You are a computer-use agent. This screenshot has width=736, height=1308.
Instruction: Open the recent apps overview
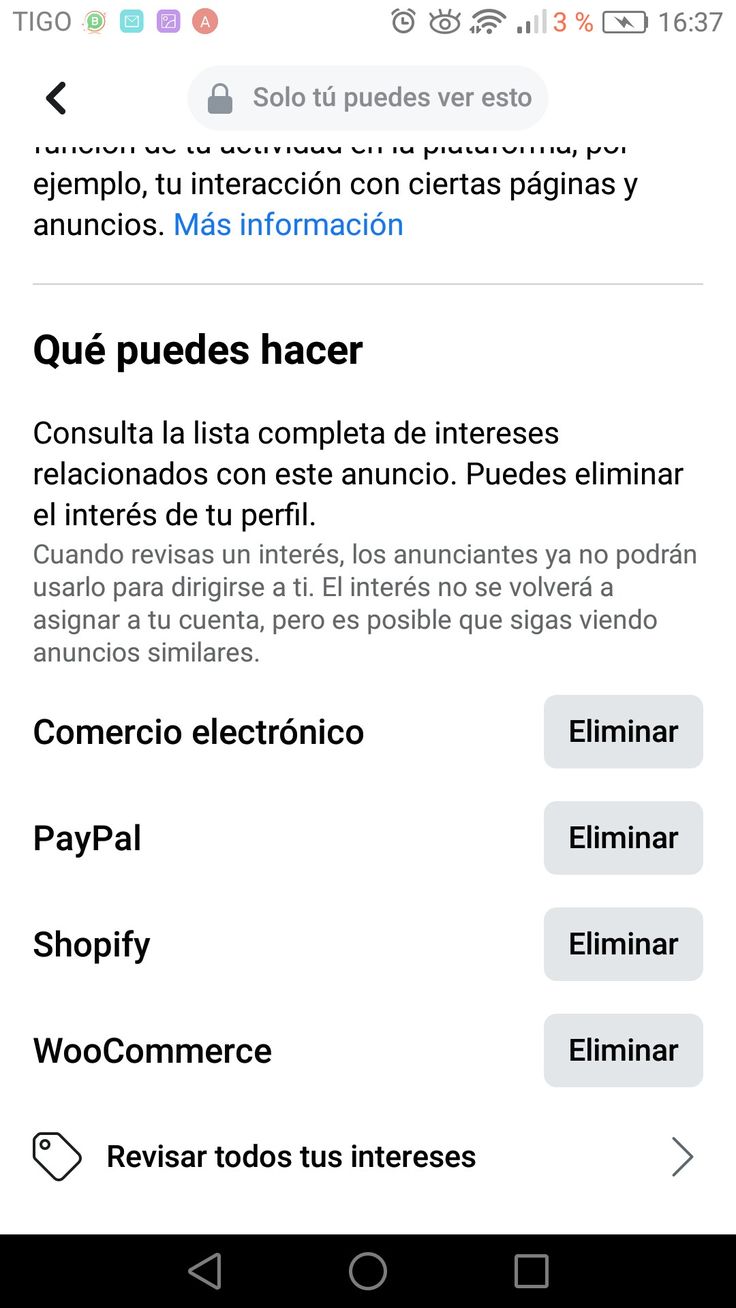coord(531,1271)
